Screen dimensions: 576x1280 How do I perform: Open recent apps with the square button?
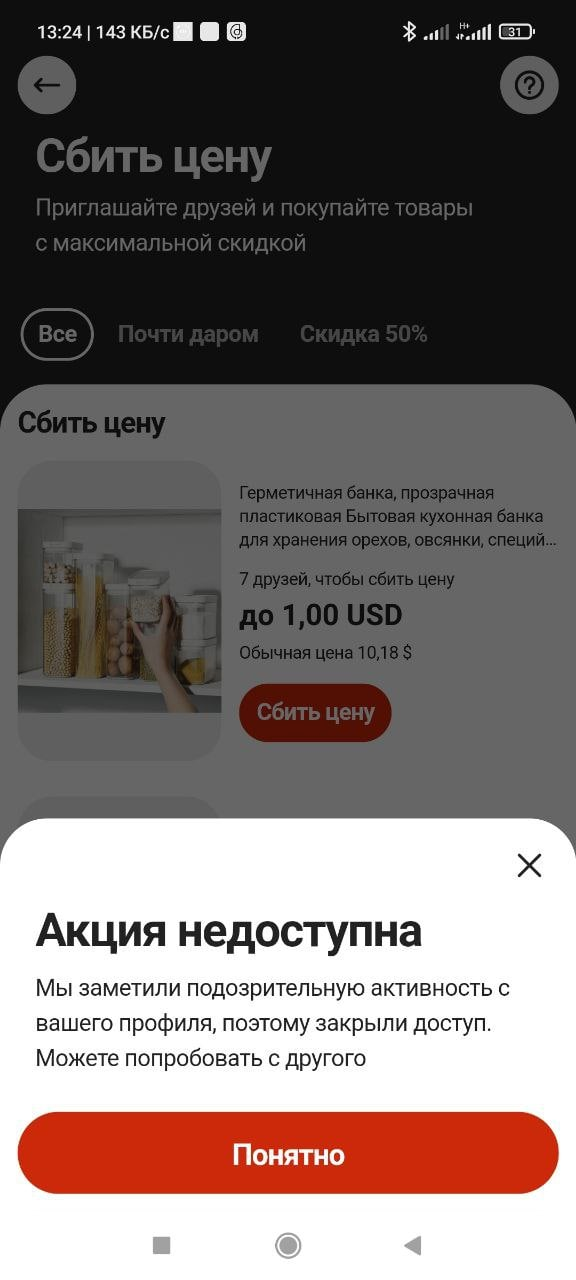coord(161,1245)
